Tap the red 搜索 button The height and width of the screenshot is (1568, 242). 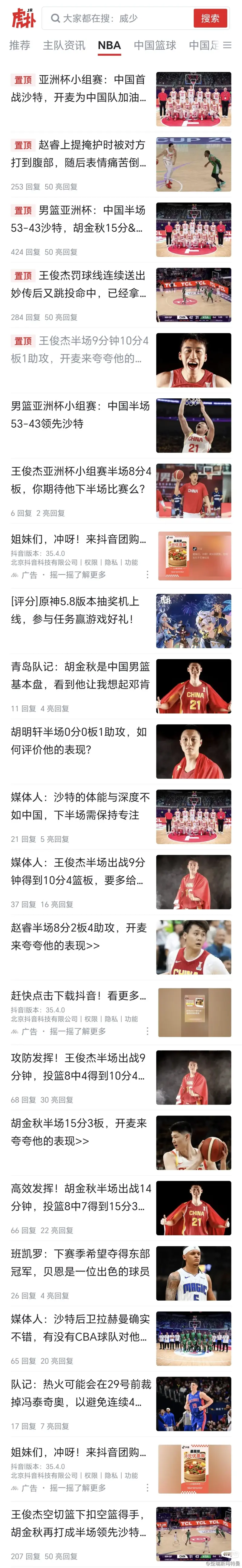(210, 18)
